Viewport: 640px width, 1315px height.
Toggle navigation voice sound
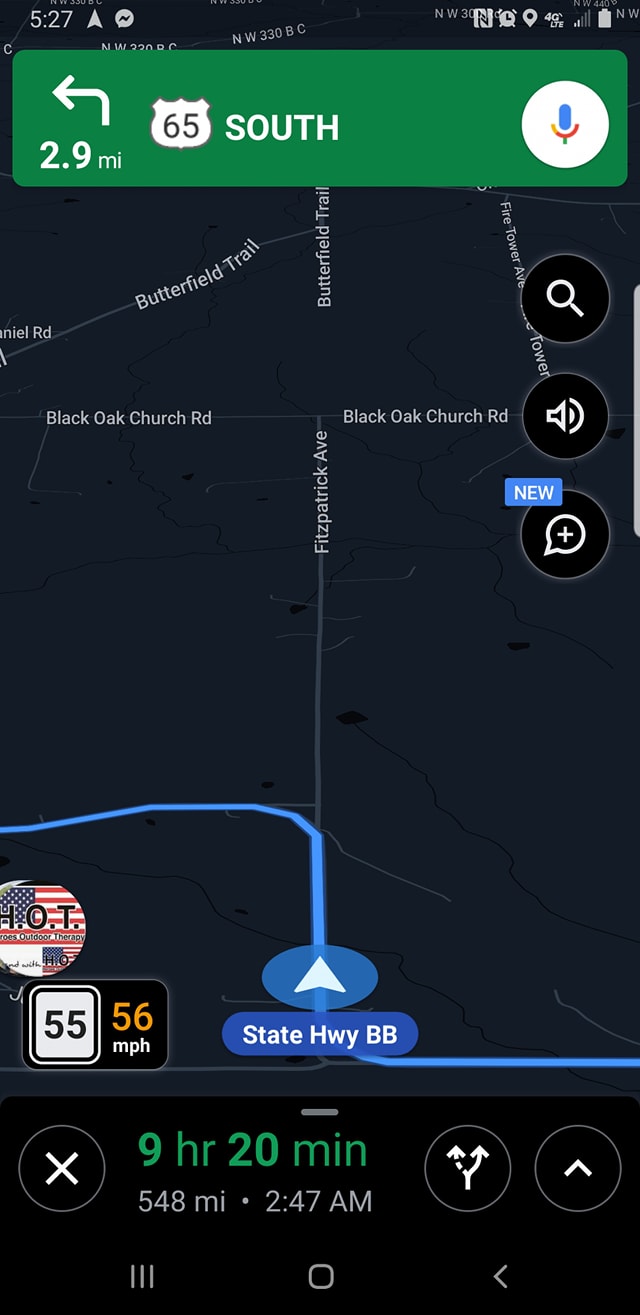pyautogui.click(x=565, y=416)
